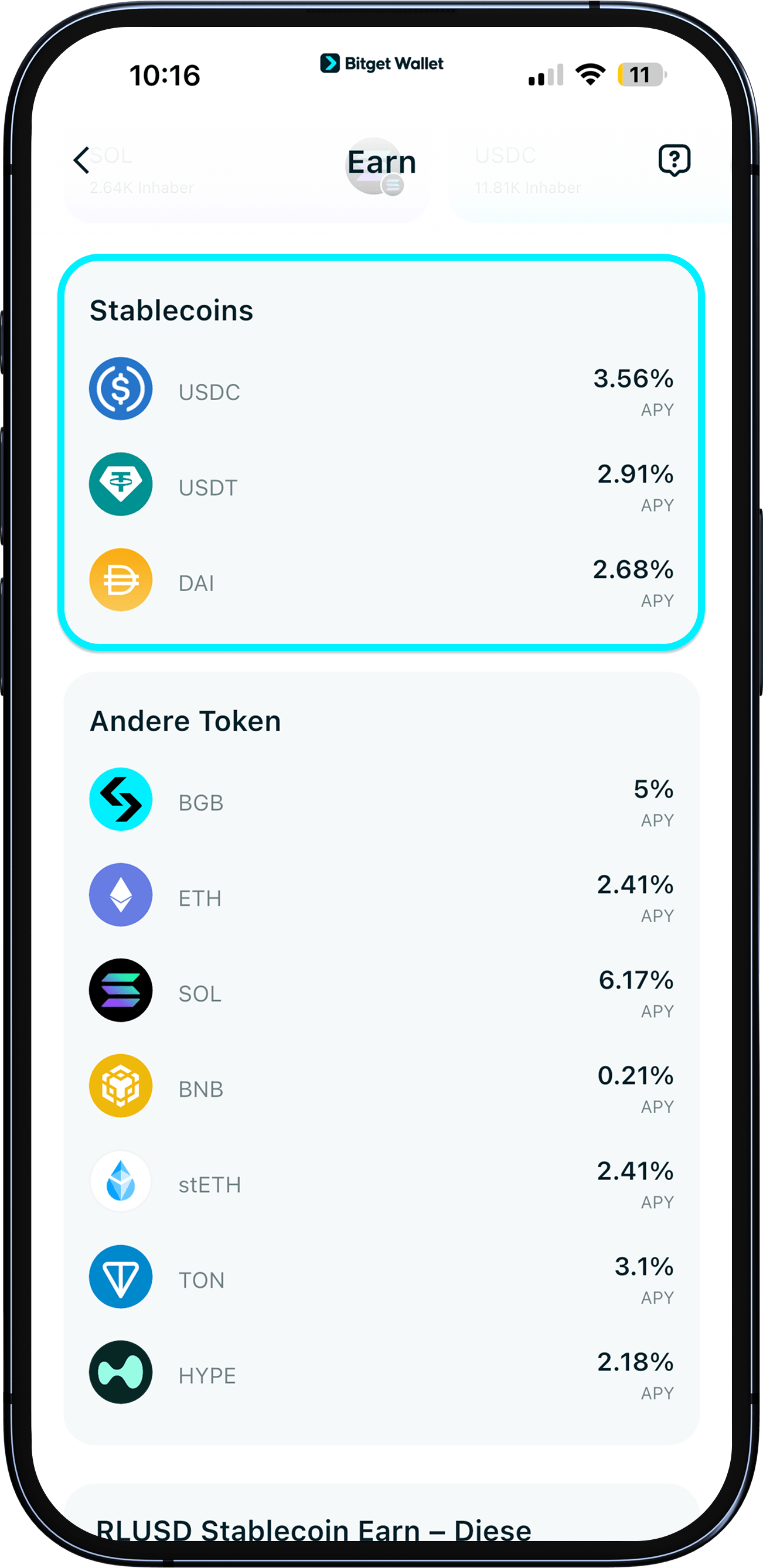Select the Solana SOL logo
This screenshot has width=763, height=1568.
click(120, 990)
